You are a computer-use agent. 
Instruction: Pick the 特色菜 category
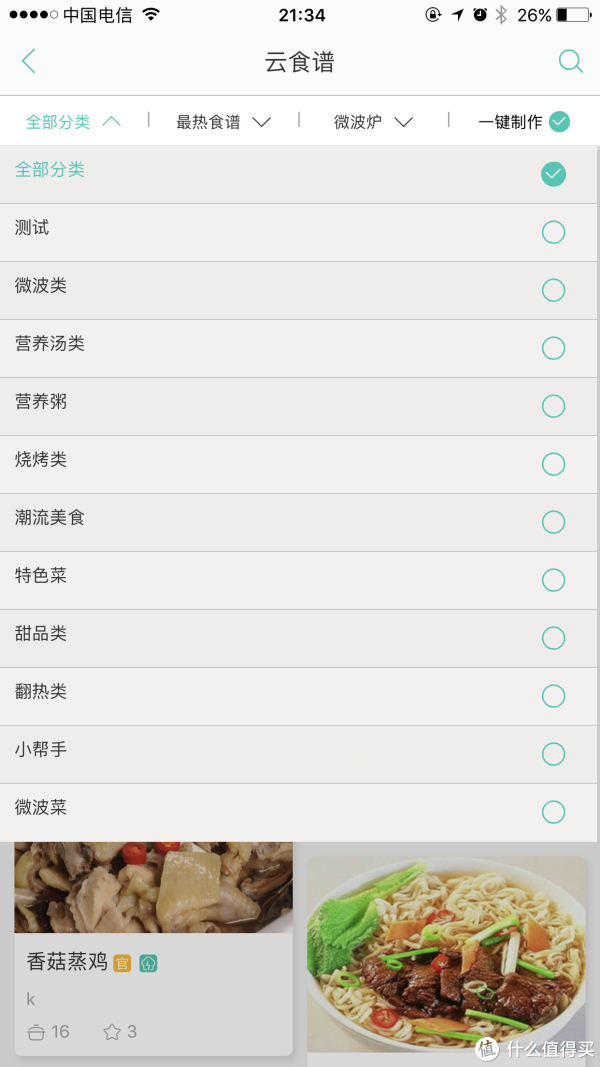[299, 580]
